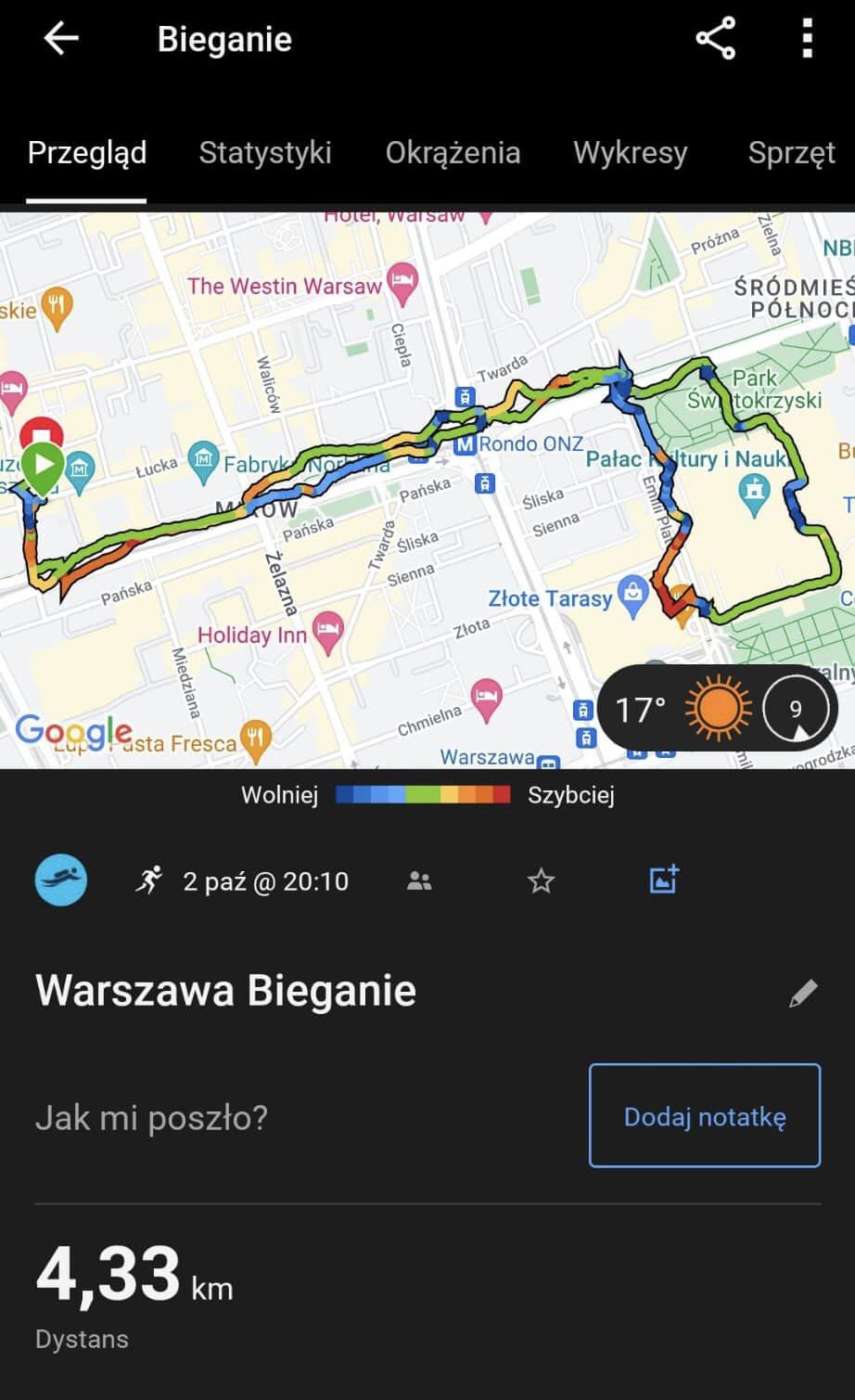
Task: Switch to the Statystyki tab
Action: [265, 153]
